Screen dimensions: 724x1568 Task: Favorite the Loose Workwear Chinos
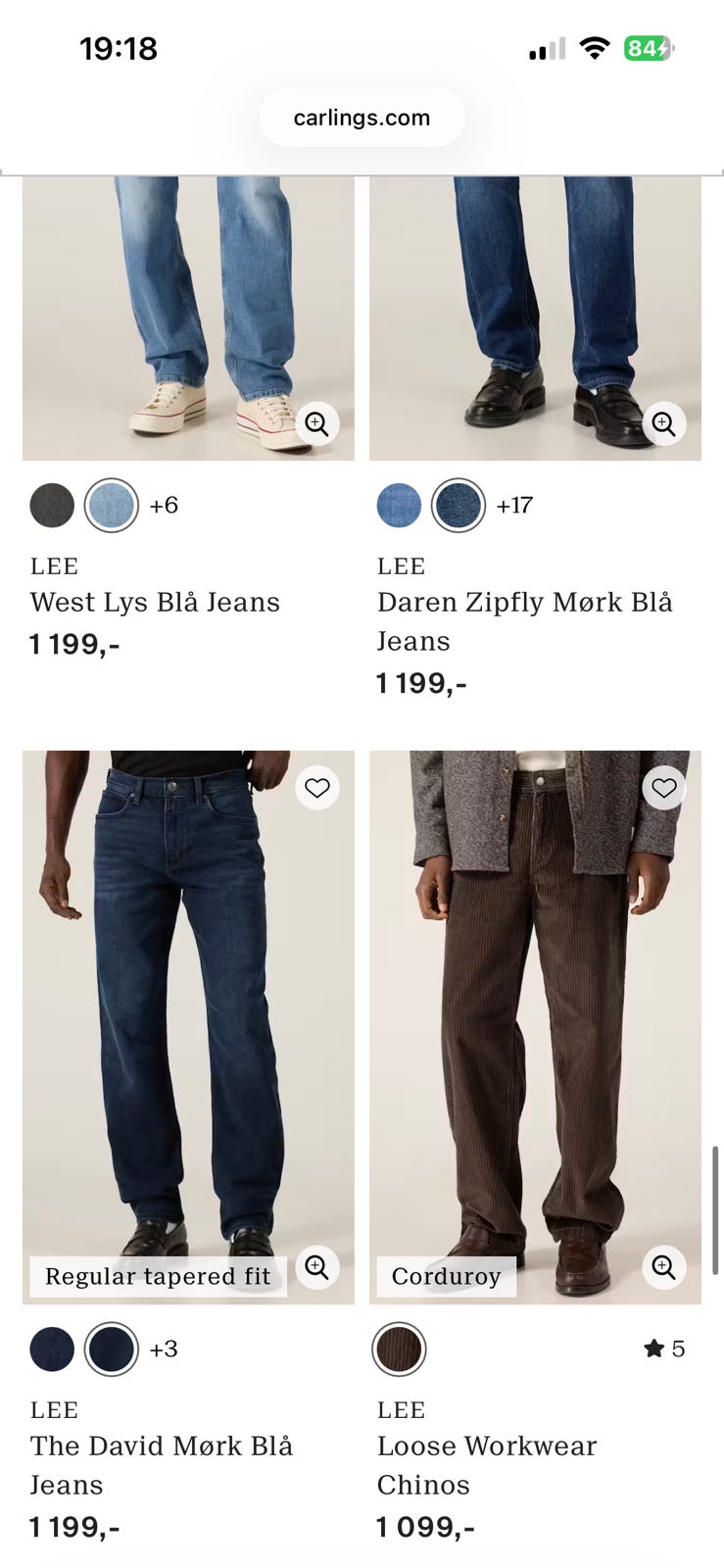pyautogui.click(x=664, y=788)
